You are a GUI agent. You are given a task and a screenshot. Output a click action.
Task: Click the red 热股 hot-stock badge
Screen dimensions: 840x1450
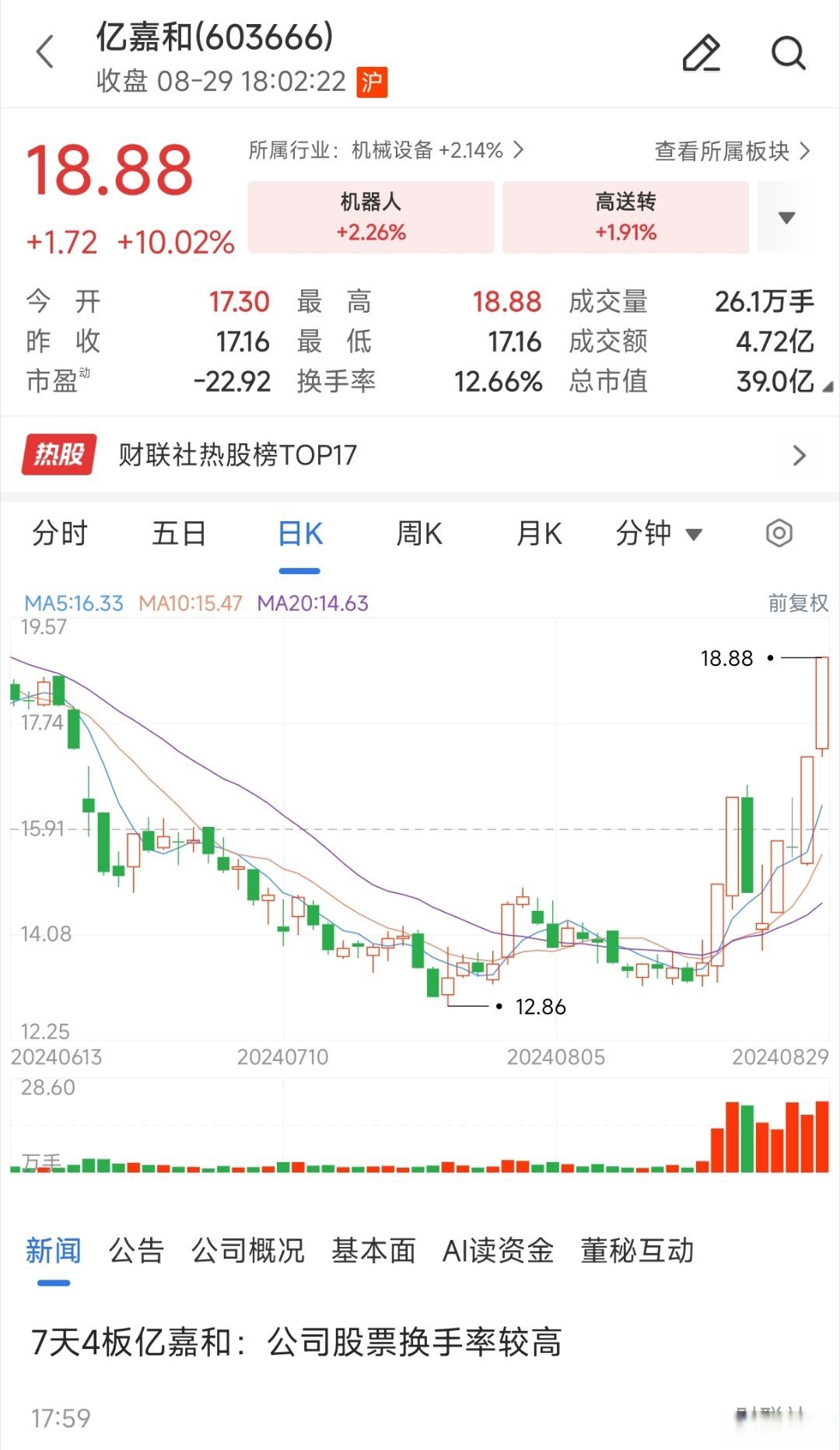[x=58, y=455]
